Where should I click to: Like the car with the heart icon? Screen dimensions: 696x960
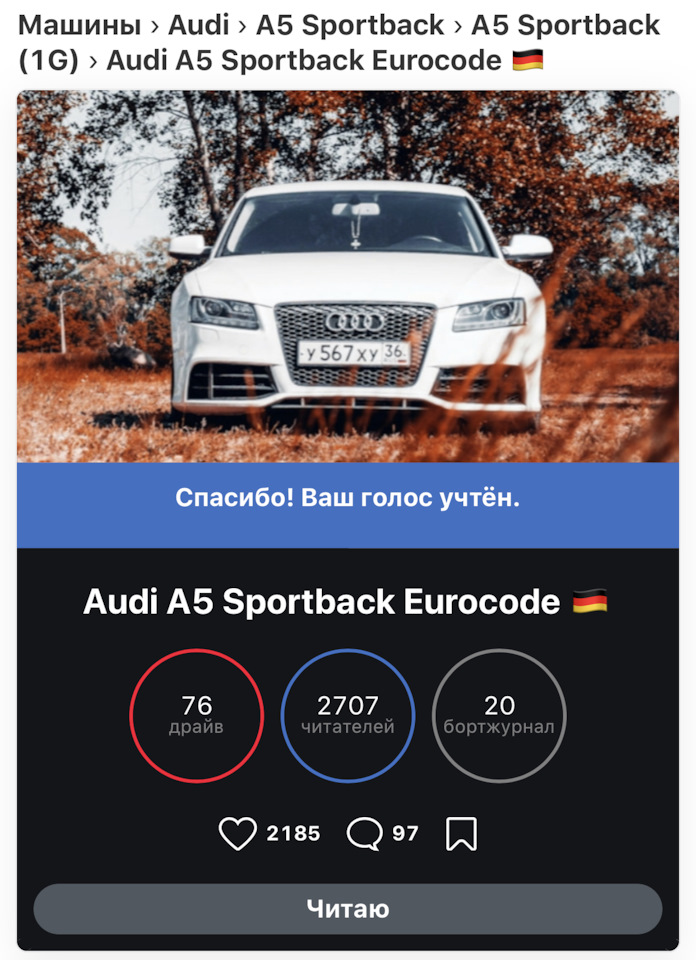238,833
